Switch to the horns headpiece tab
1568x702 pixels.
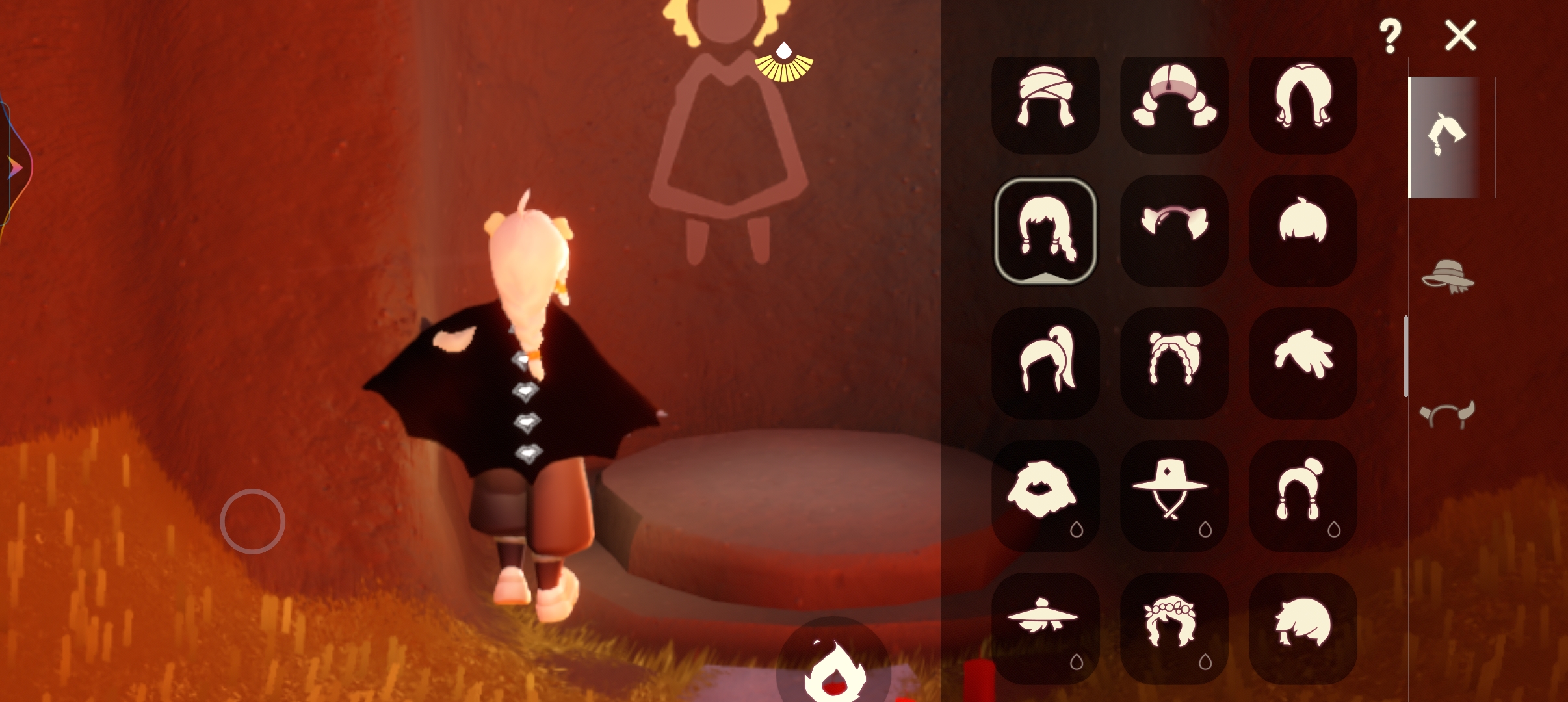(1447, 415)
